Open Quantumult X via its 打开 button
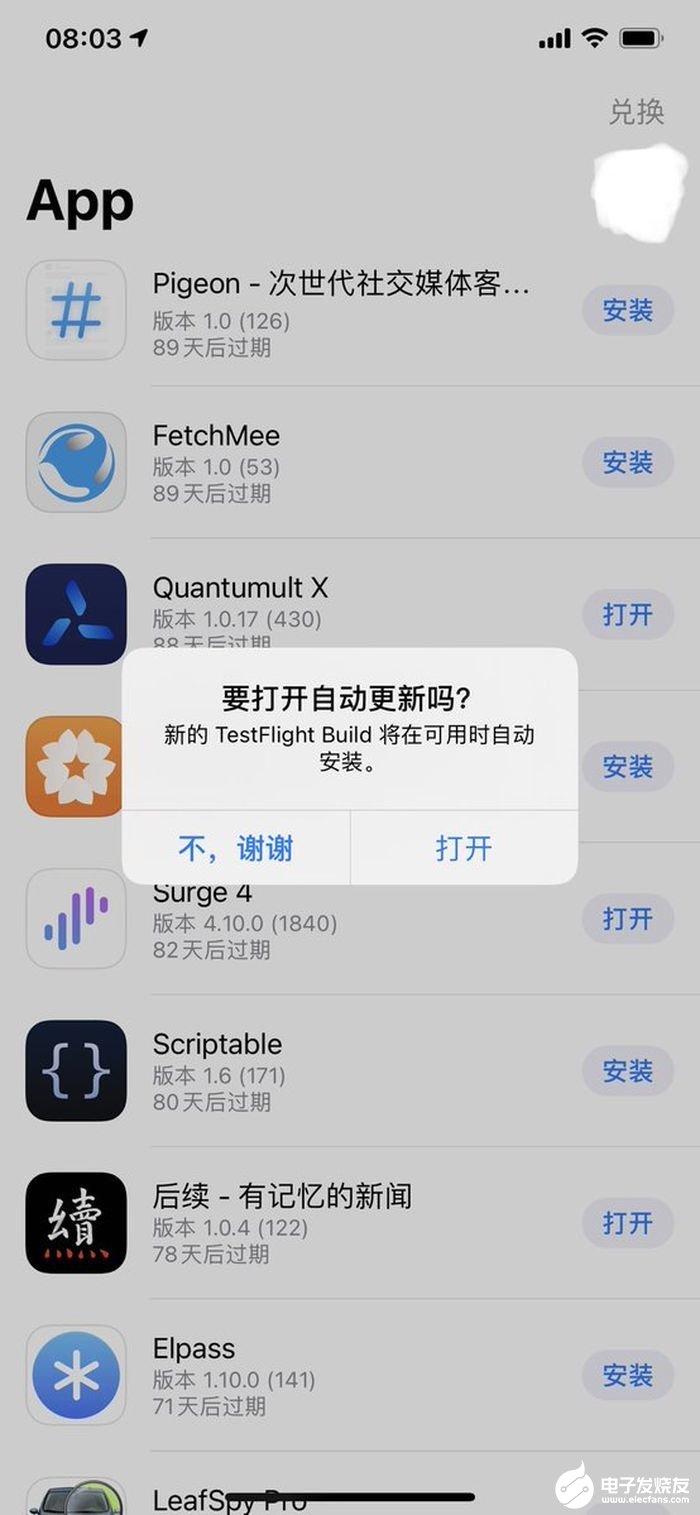700x1515 pixels. click(x=627, y=615)
